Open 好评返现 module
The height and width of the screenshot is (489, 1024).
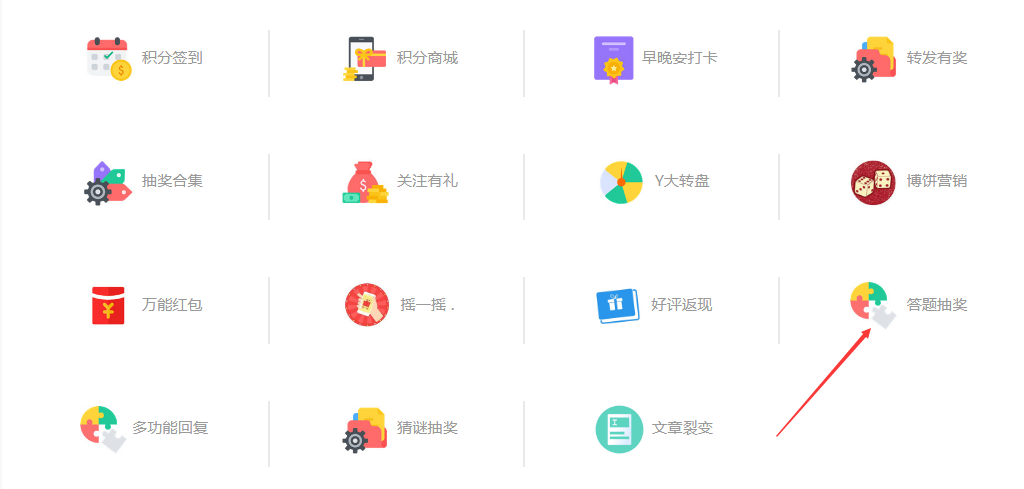click(x=655, y=305)
